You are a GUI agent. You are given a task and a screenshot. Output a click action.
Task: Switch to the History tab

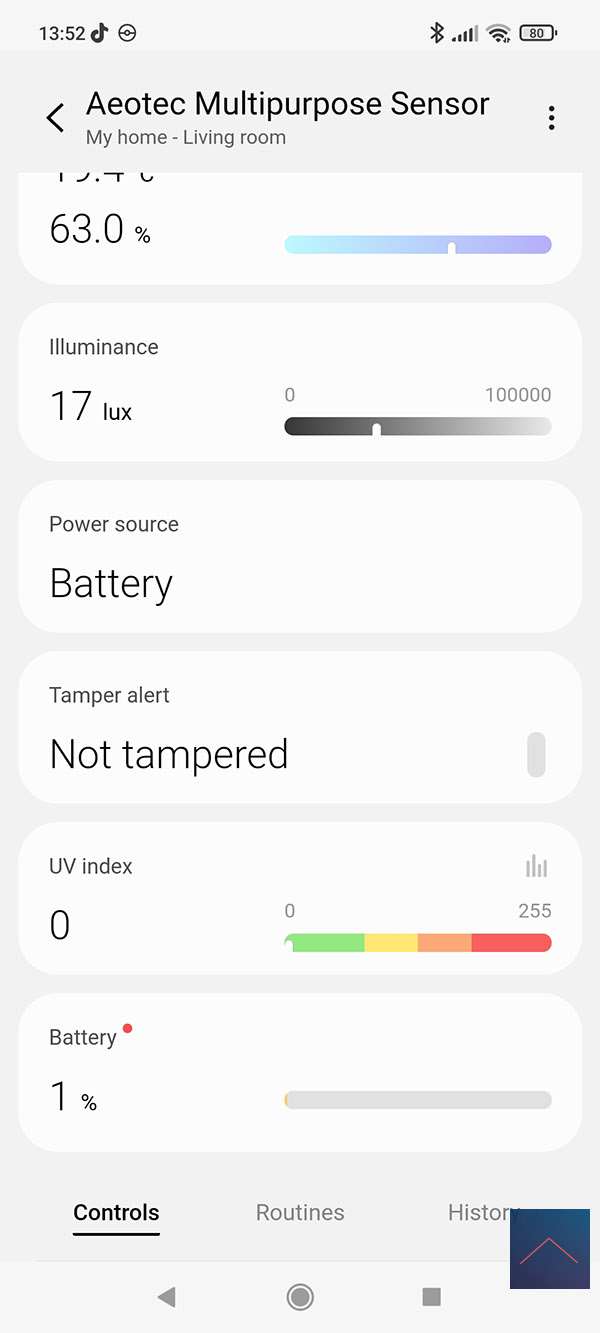point(478,1212)
